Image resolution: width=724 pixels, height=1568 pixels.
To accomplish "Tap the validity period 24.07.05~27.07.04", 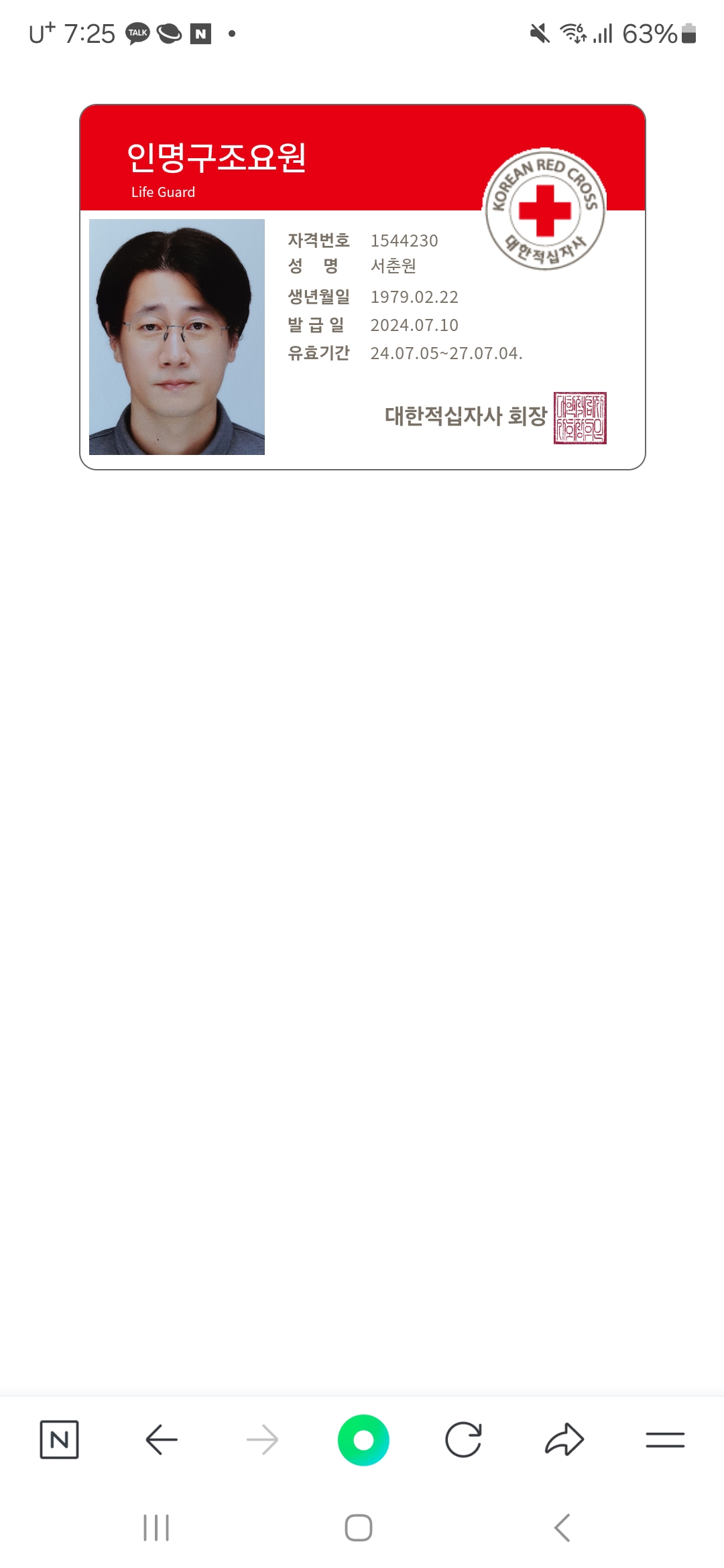I will 446,352.
